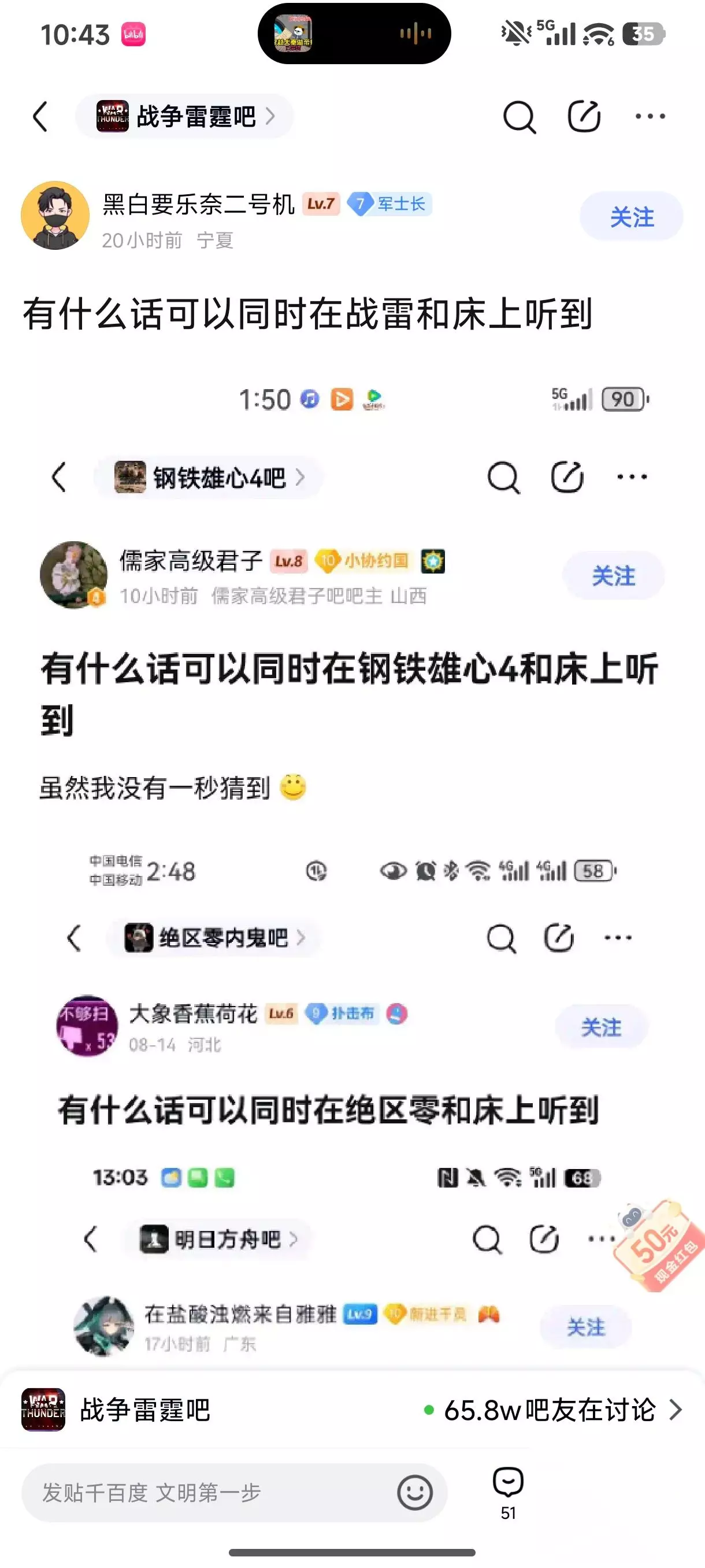View the 51 comments
Image resolution: width=705 pixels, height=1568 pixels.
(508, 1493)
